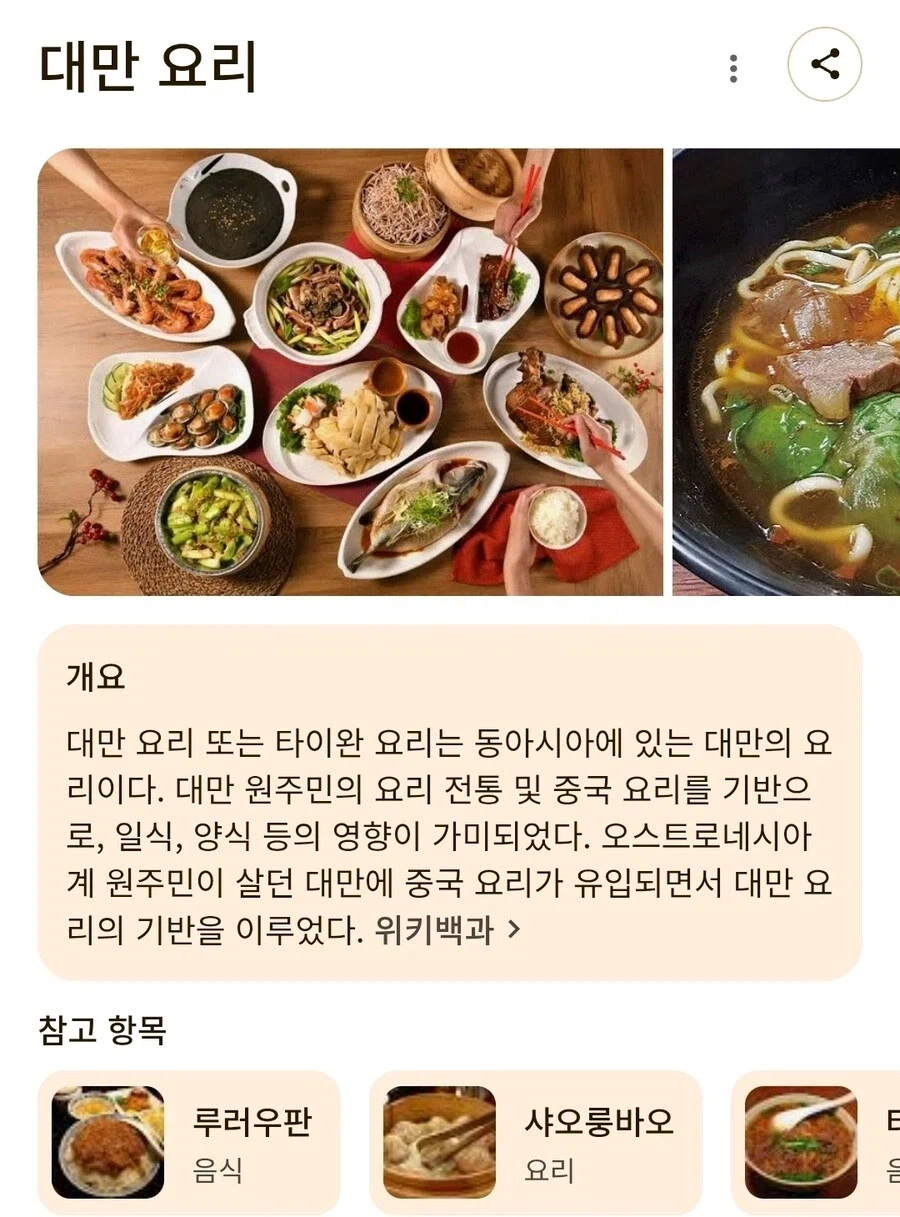
Task: Tap the 개요 heading inside the summary box
Action: [92, 676]
